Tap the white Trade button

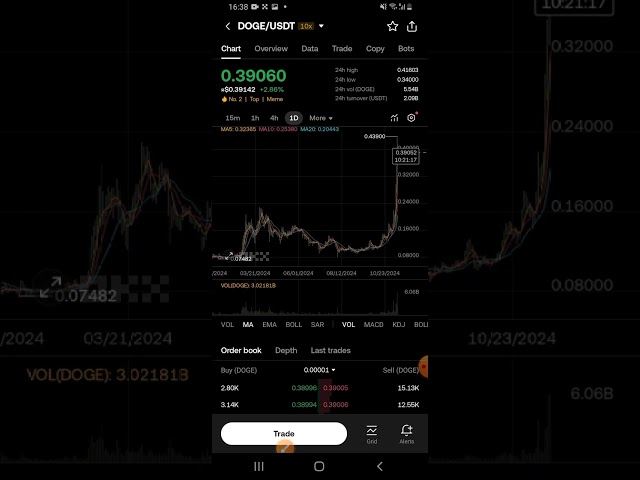pyautogui.click(x=284, y=434)
